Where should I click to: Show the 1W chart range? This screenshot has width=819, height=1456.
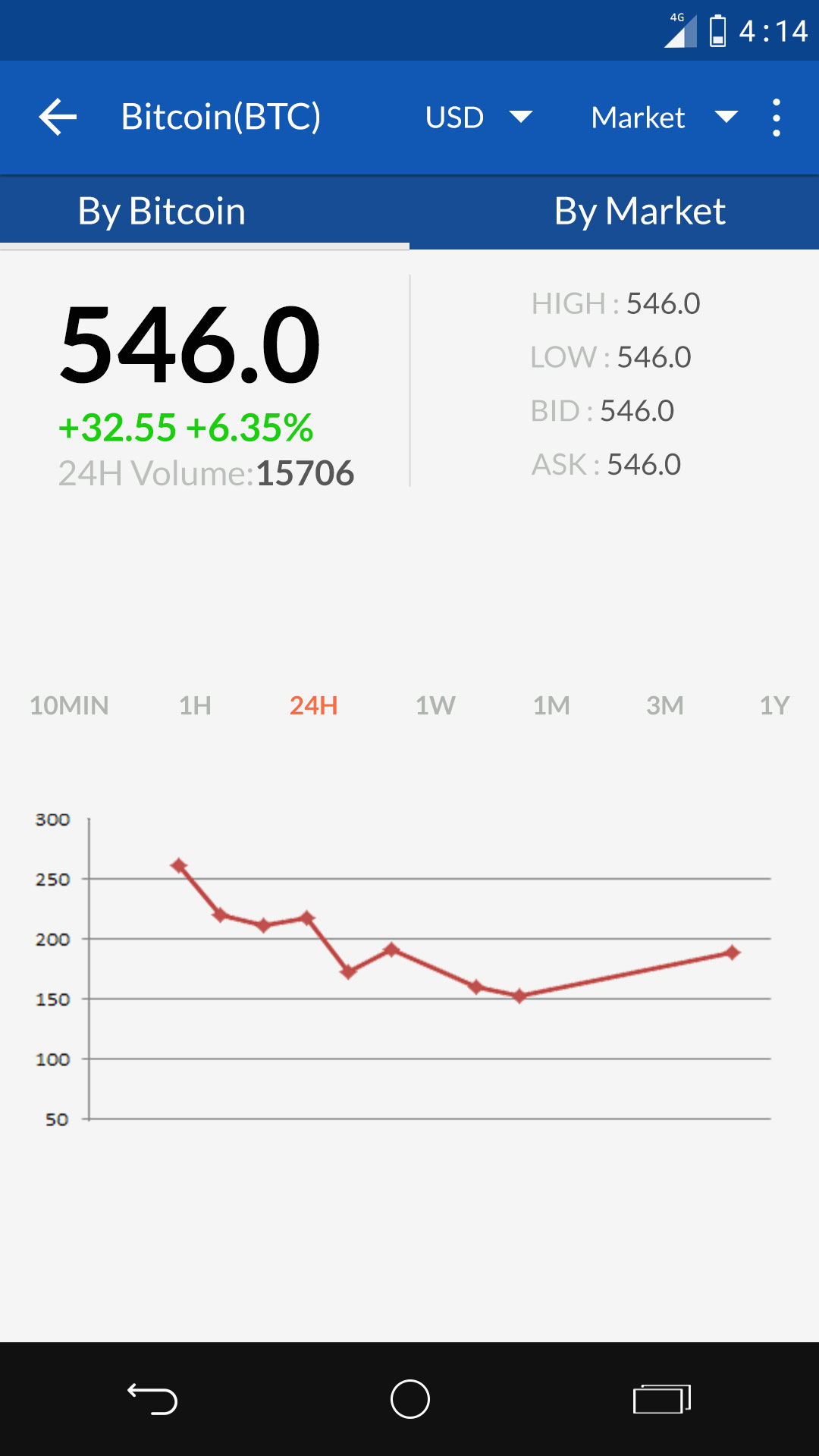(435, 705)
